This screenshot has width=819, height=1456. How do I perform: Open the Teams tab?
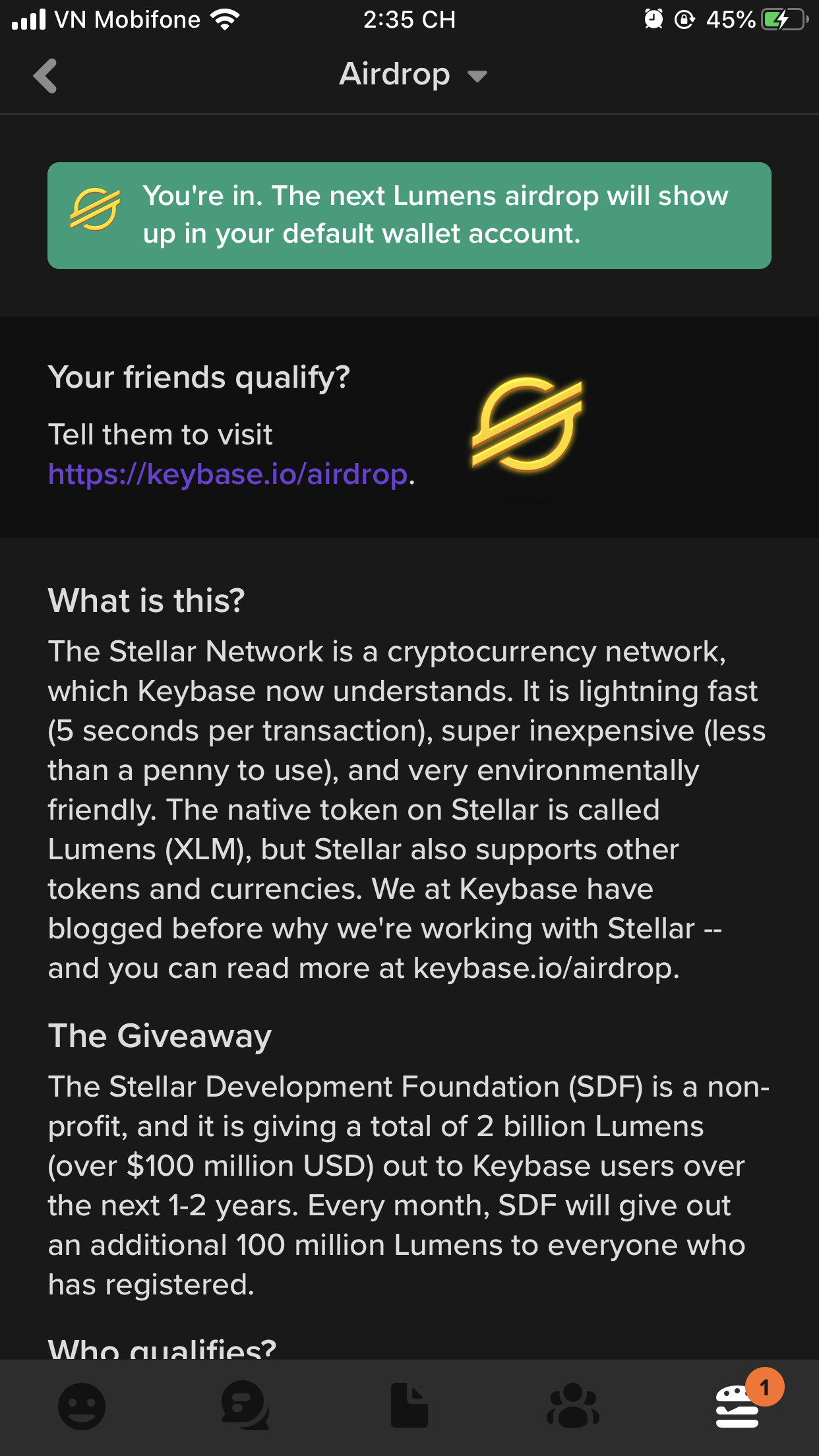tap(572, 1407)
